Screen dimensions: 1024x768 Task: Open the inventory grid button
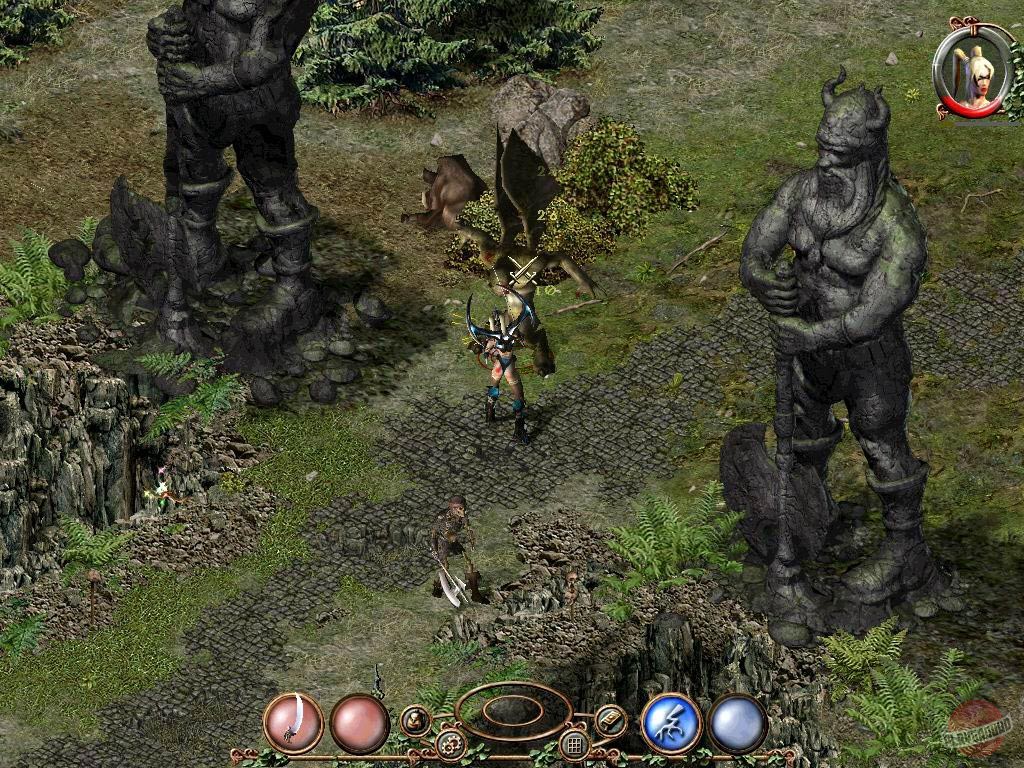click(x=574, y=744)
